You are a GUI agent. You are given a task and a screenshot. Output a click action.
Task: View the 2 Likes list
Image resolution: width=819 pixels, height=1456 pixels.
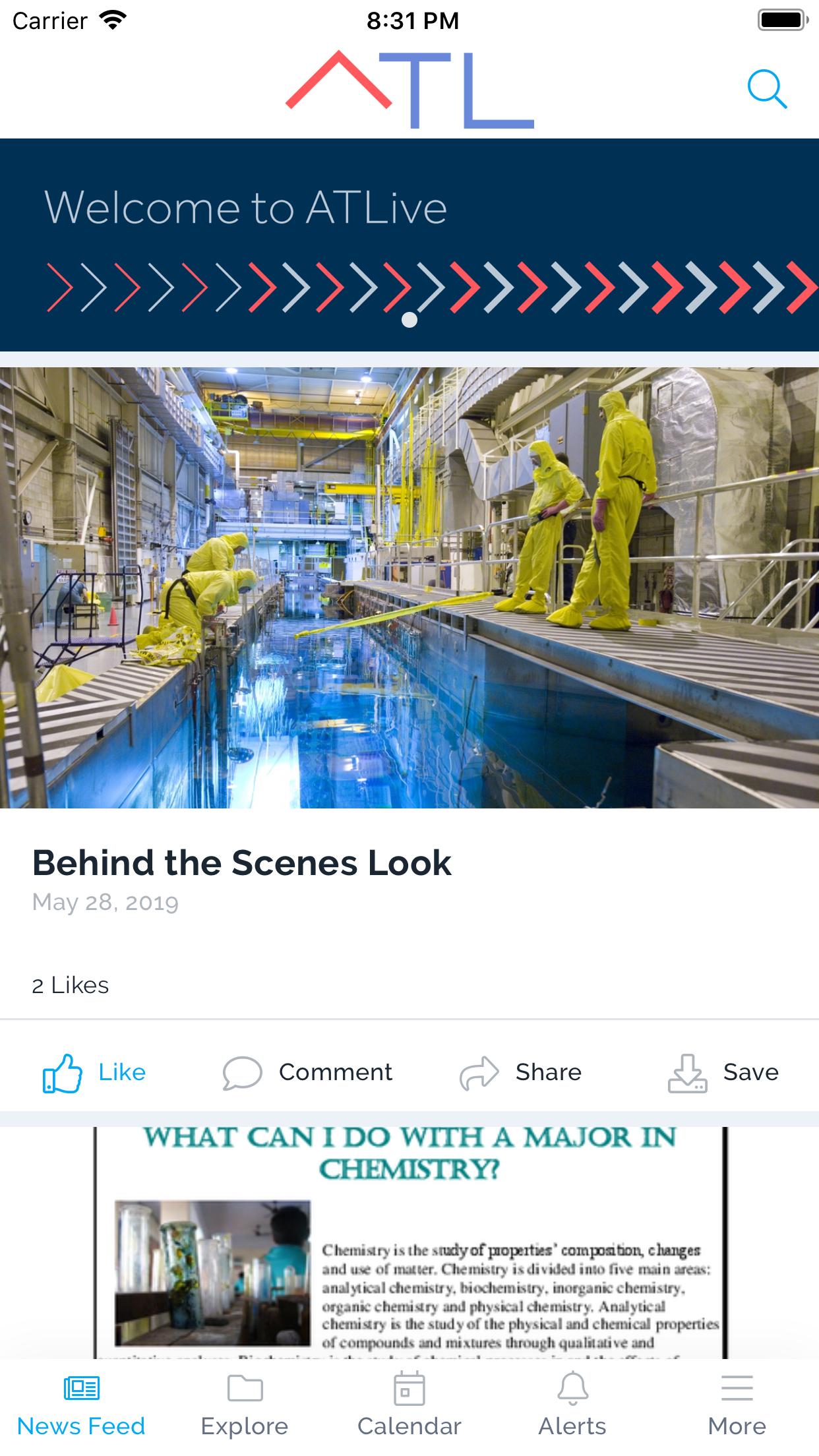[71, 985]
